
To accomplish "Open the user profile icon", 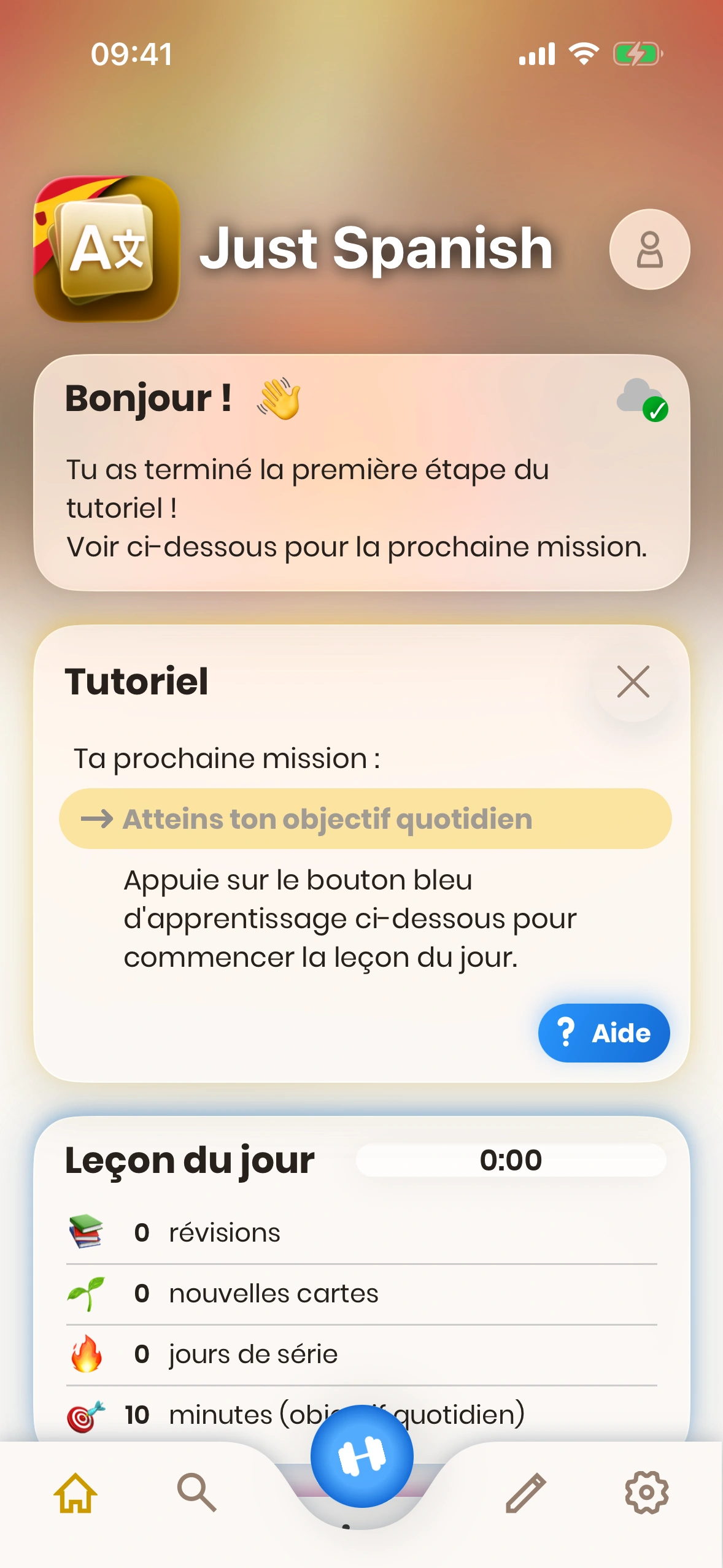I will coord(649,249).
